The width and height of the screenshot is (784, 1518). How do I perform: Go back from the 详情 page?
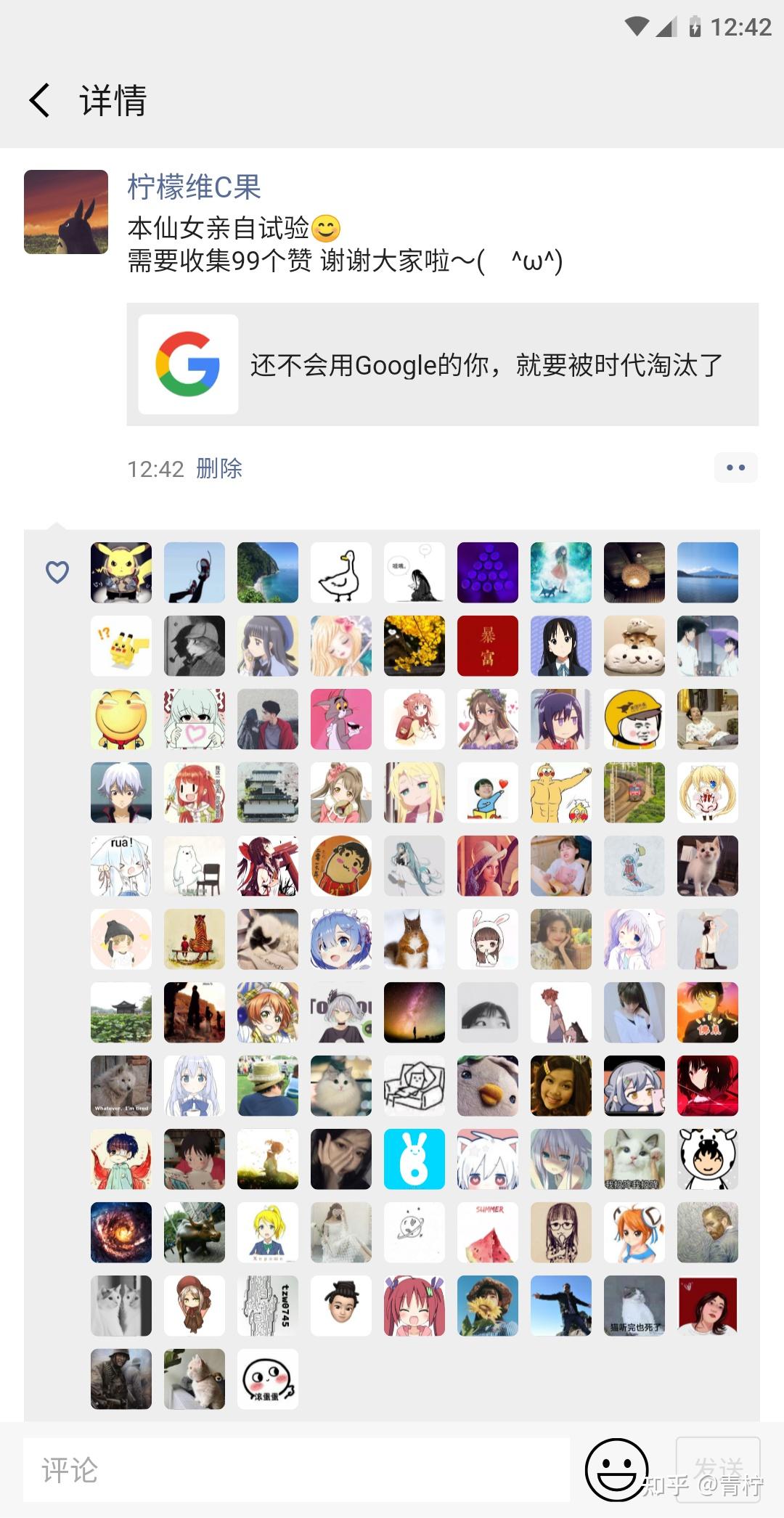click(x=40, y=100)
